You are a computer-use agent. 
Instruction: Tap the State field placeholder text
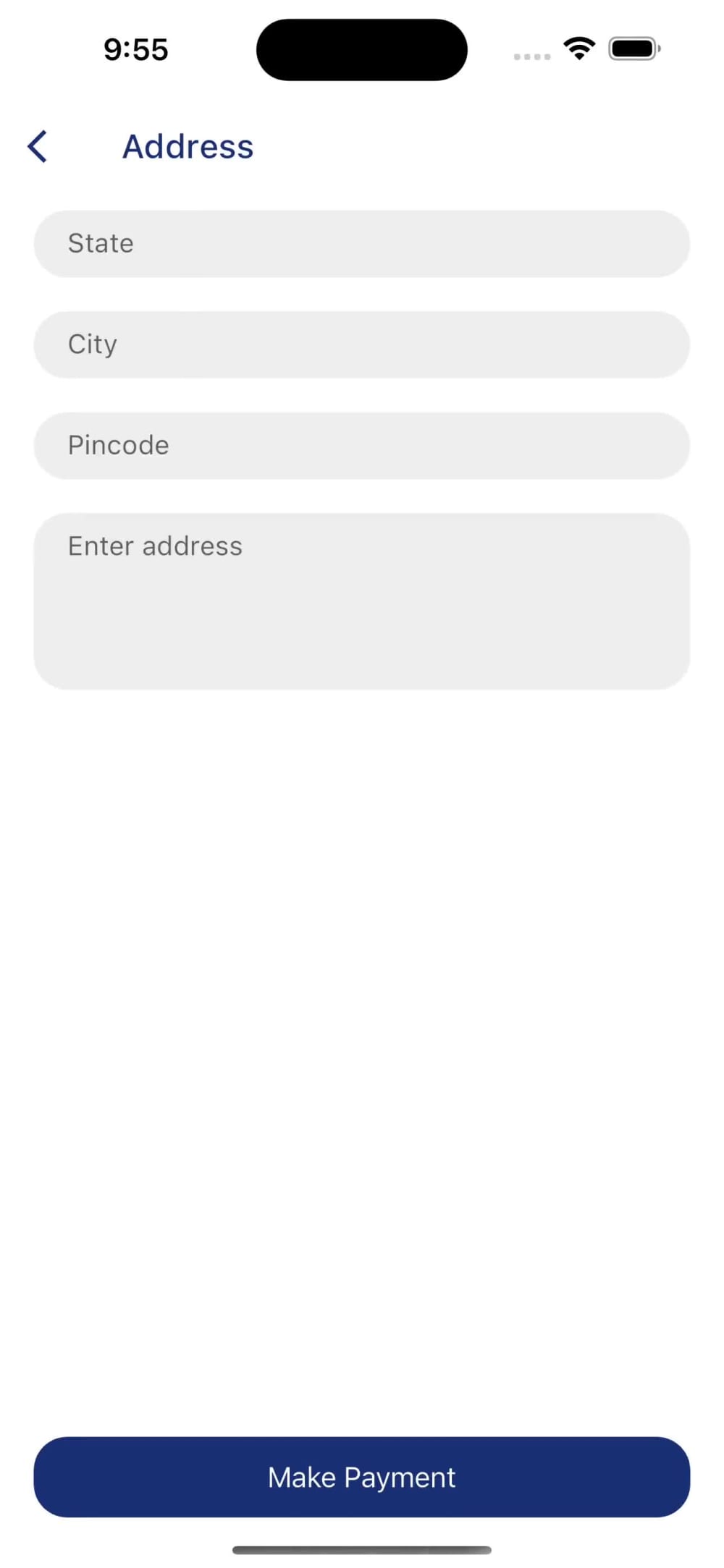[100, 243]
